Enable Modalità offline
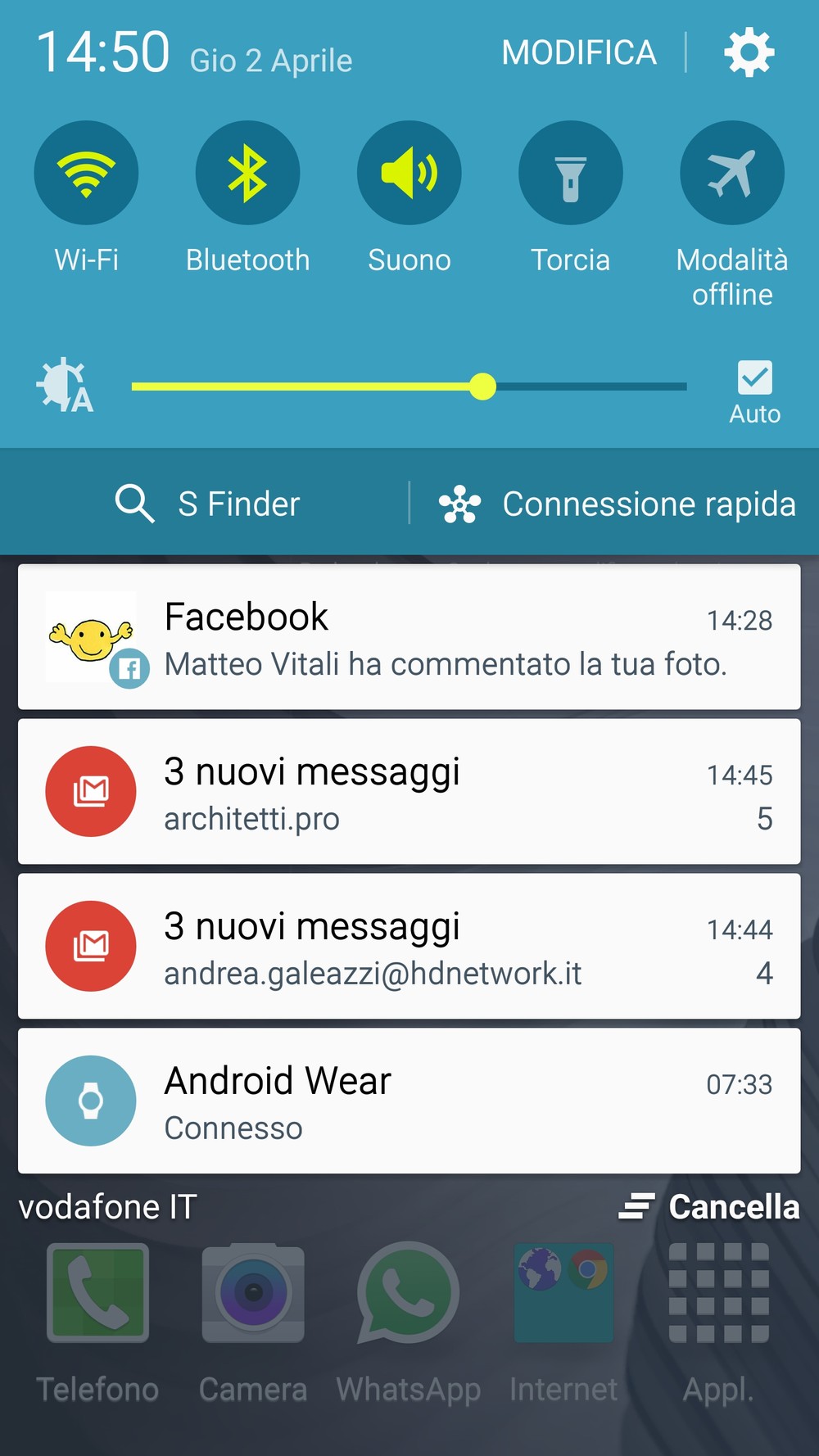Screen dimensions: 819x1456 (x=732, y=173)
